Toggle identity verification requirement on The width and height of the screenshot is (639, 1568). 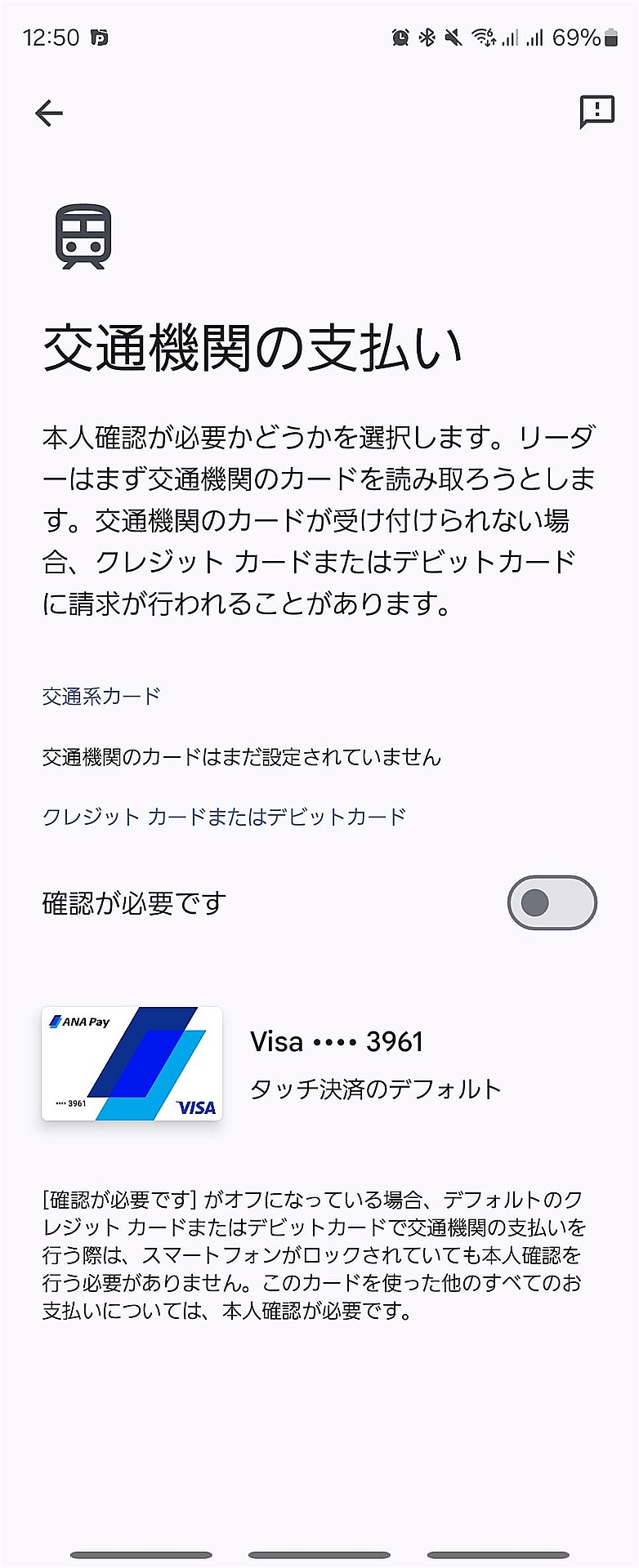click(x=553, y=902)
